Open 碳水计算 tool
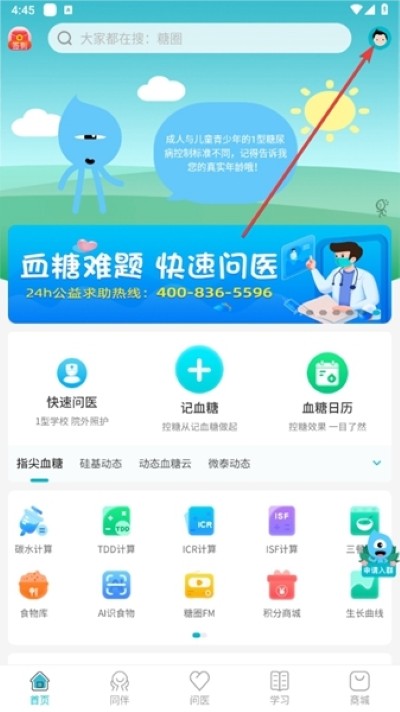Viewport: 400px width, 712px height. tap(34, 530)
